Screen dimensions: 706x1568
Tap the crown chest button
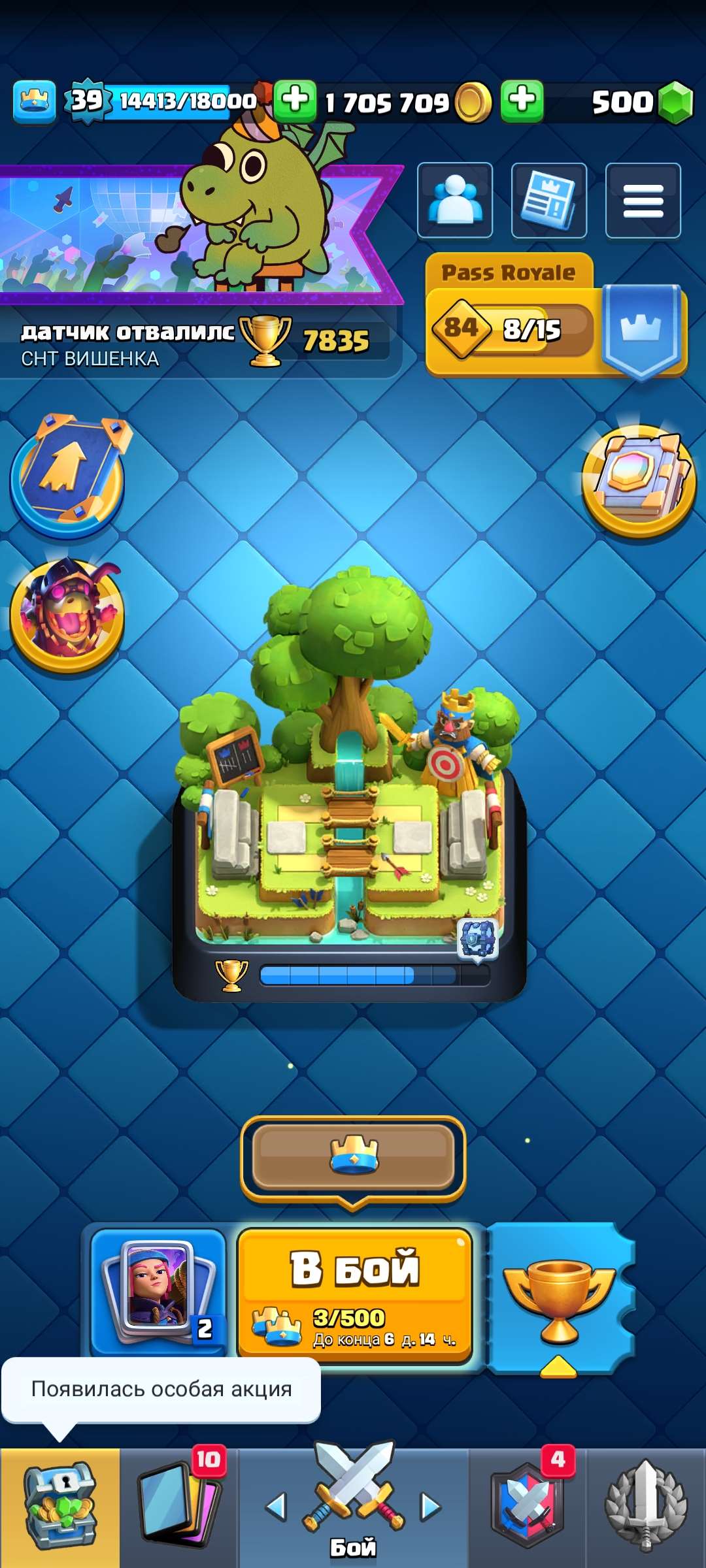tap(353, 1158)
